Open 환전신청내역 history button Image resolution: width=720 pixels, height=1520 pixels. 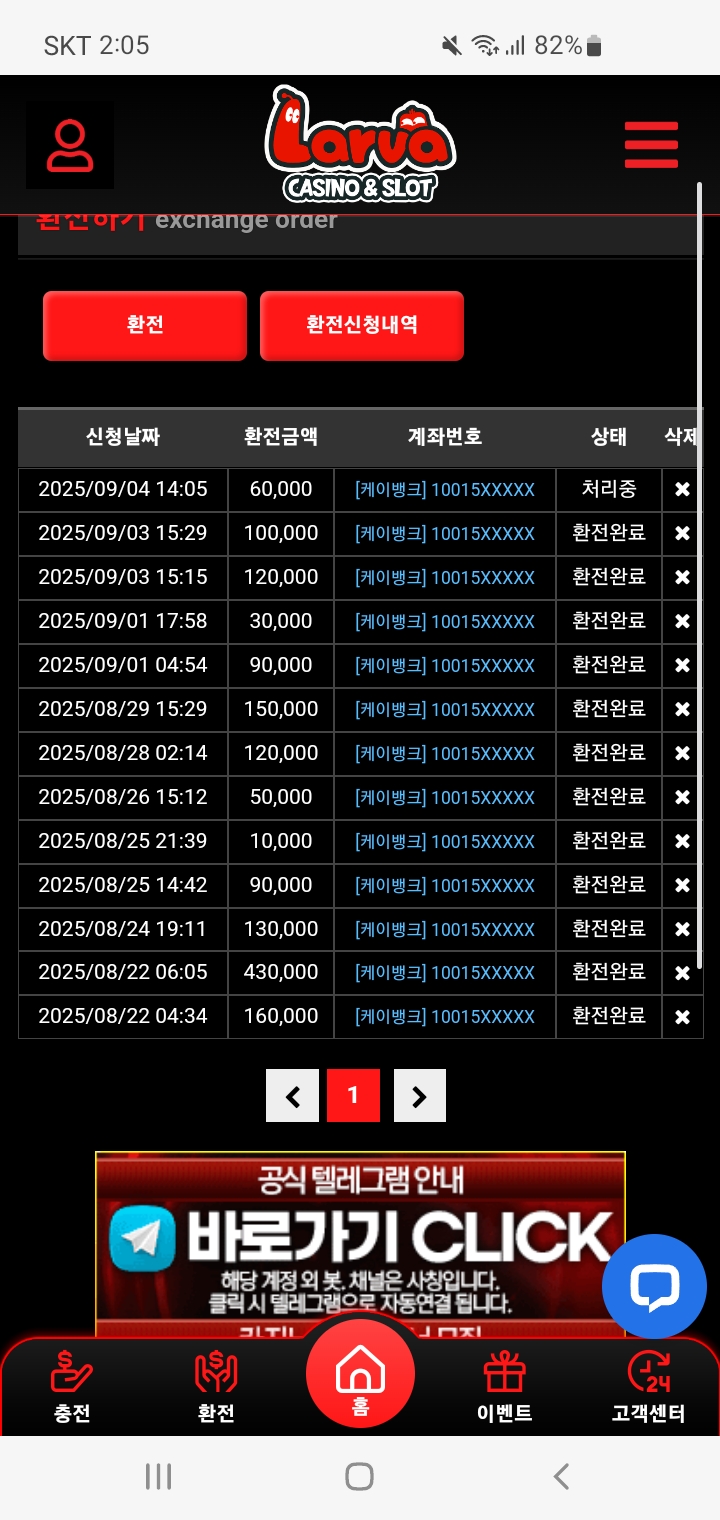coord(362,325)
